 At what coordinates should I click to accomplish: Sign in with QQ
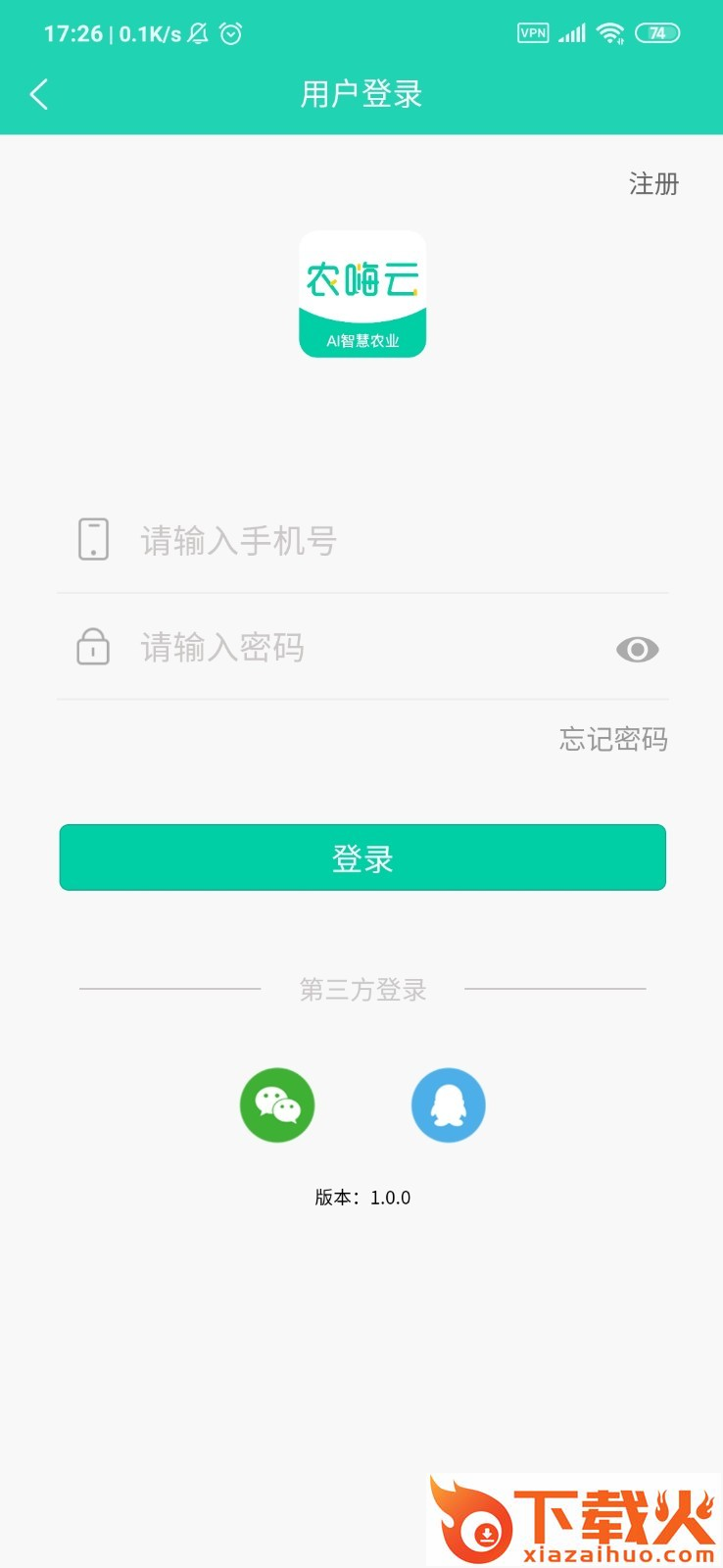pyautogui.click(x=448, y=1104)
